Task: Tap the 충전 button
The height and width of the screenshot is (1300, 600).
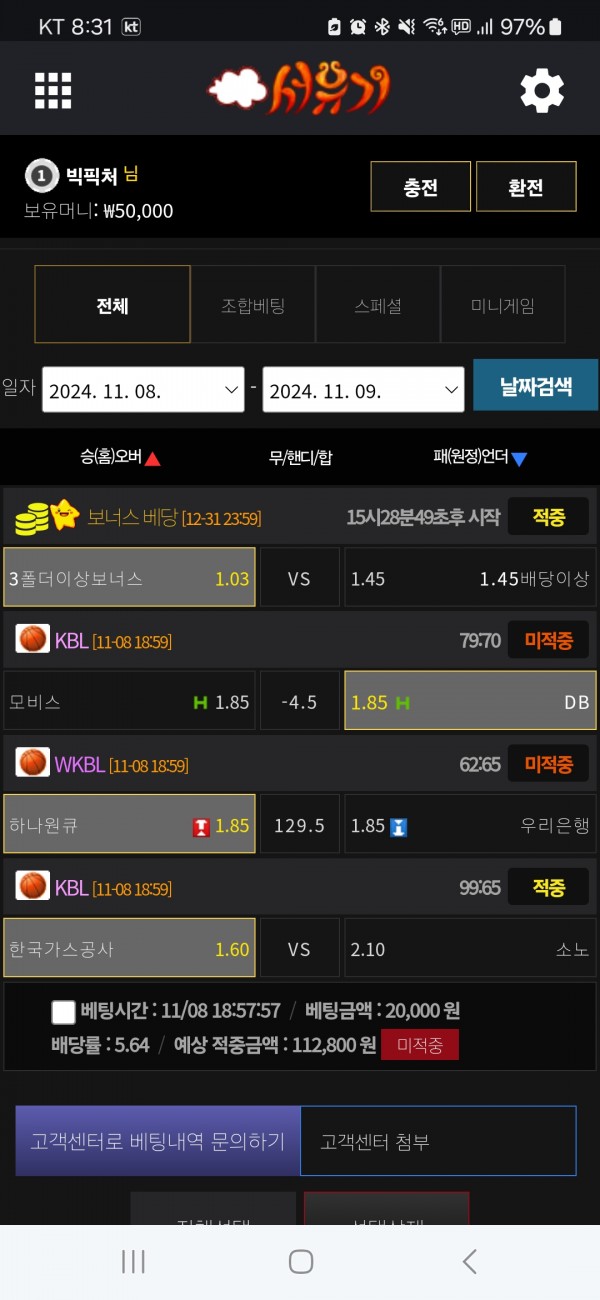Action: pos(420,187)
